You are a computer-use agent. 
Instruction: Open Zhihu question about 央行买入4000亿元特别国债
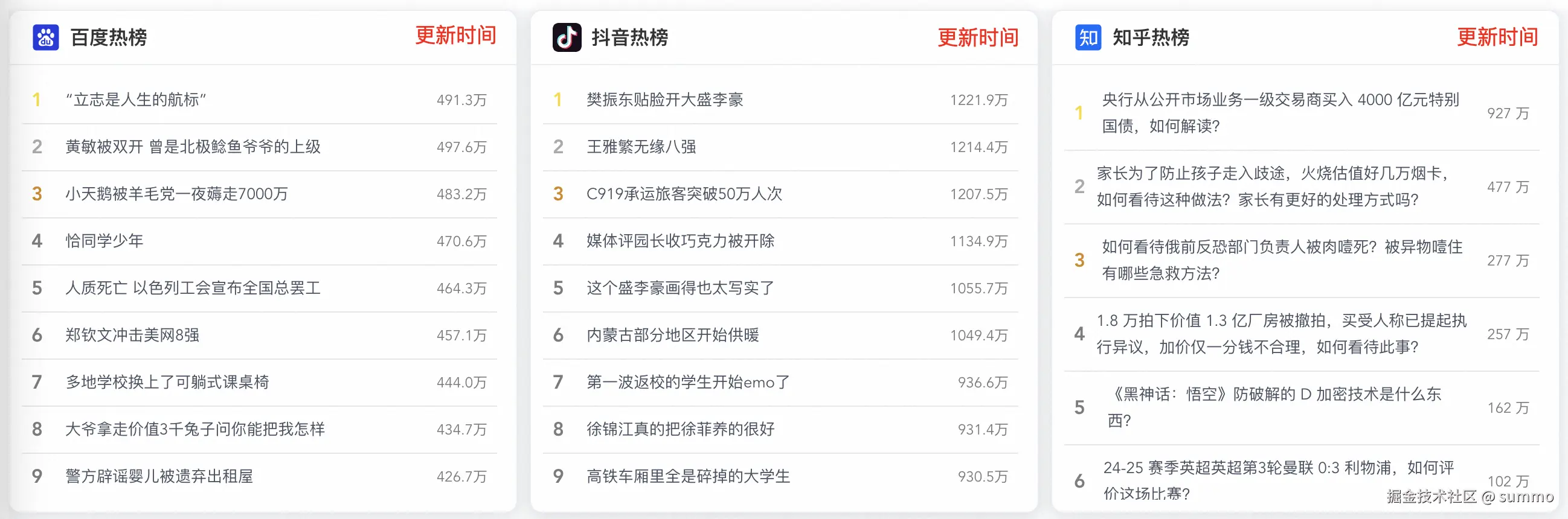click(1280, 113)
